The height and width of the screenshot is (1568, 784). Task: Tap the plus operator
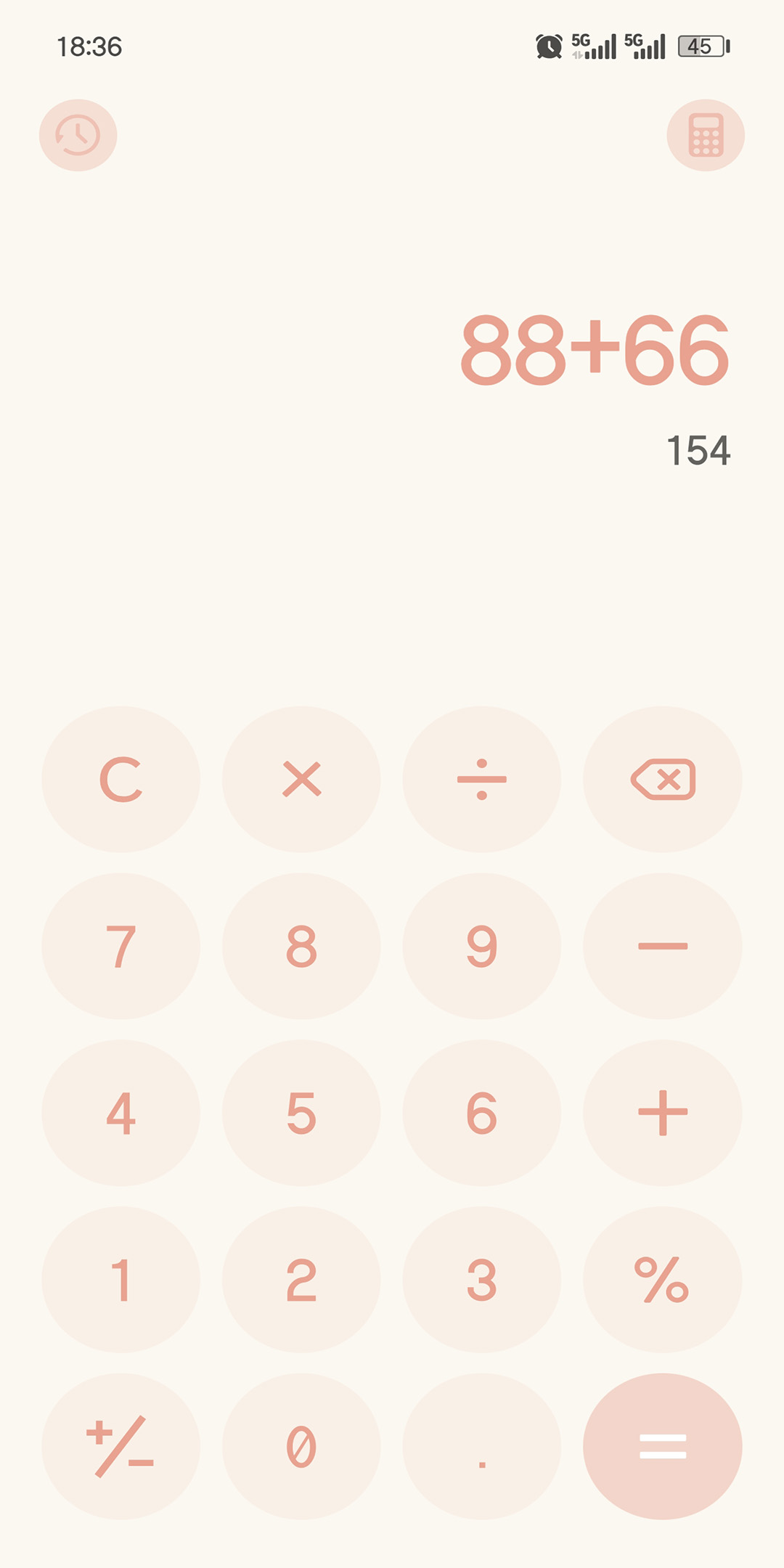[662, 1113]
